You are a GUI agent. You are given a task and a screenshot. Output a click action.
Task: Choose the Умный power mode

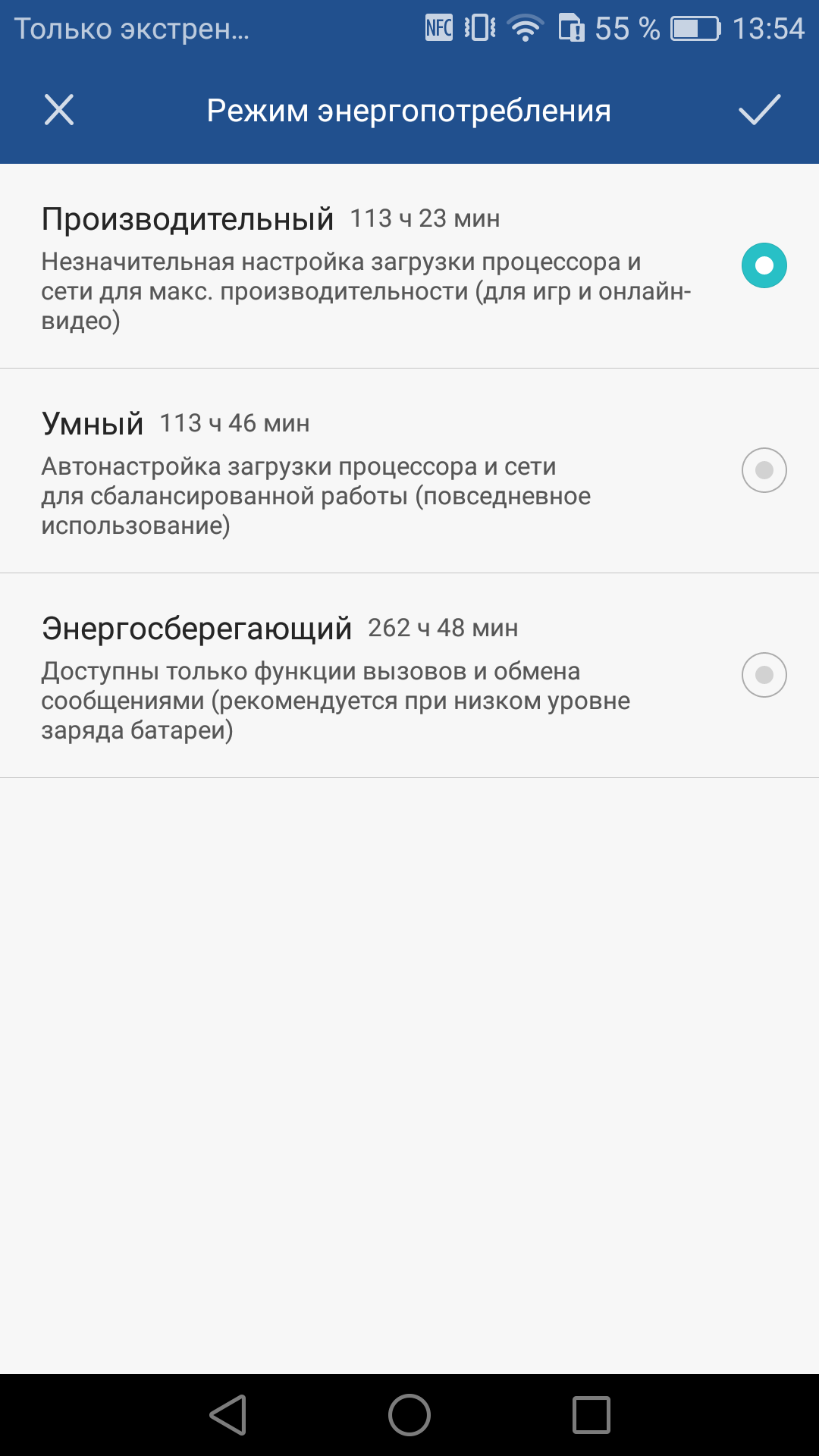point(409,471)
